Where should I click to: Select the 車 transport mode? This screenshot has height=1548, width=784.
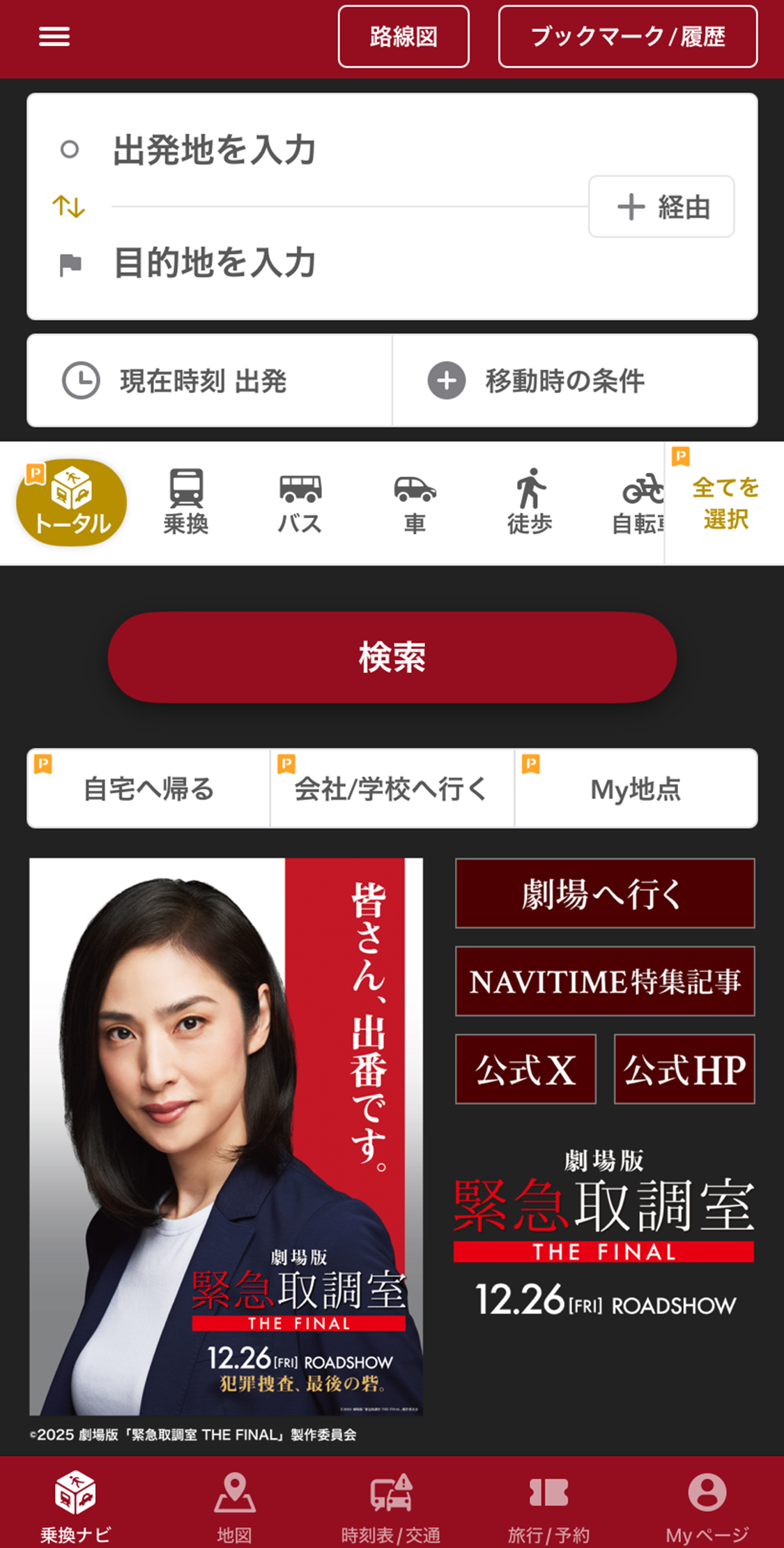pyautogui.click(x=415, y=502)
